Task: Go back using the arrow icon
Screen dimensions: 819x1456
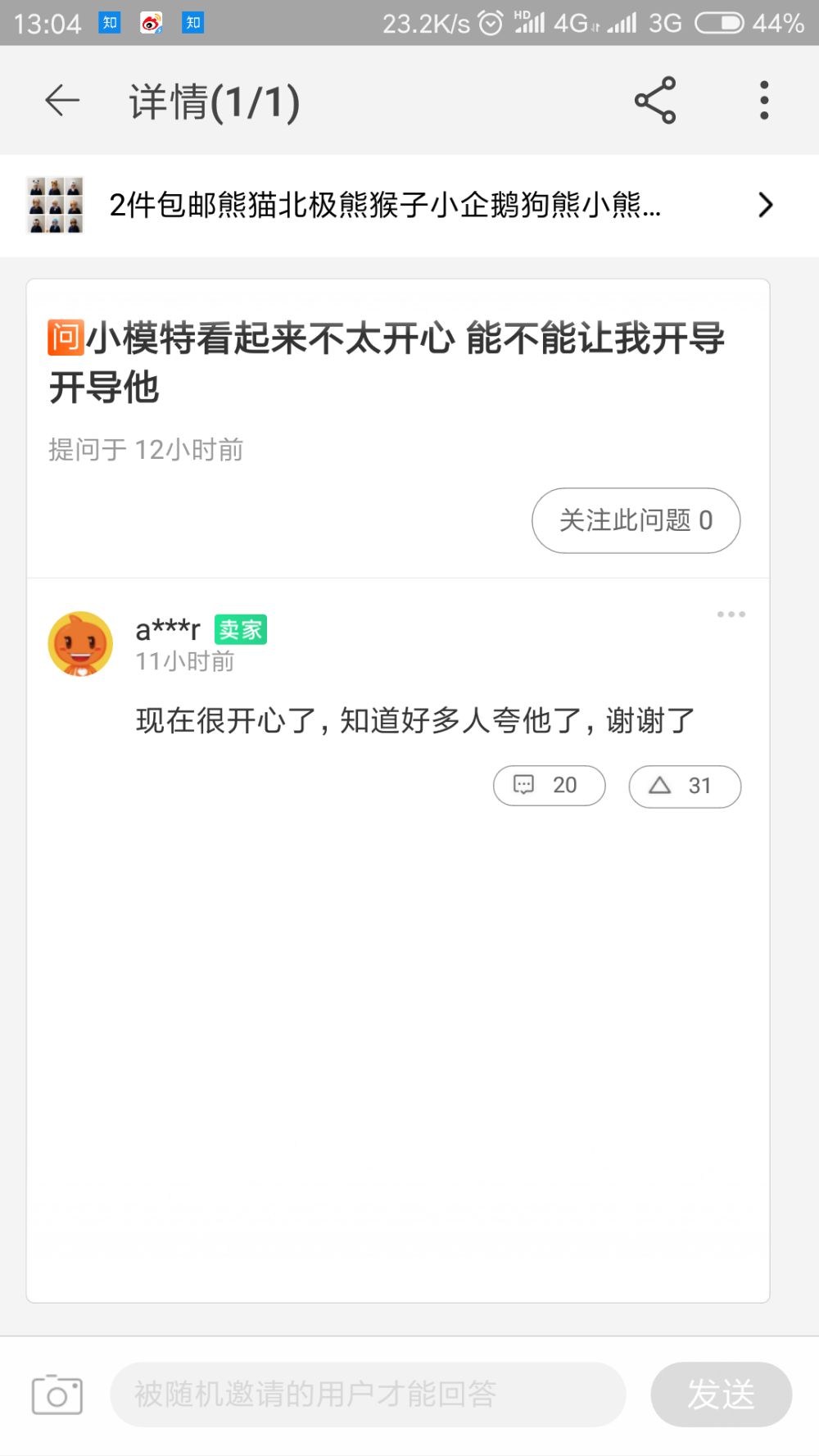Action: pyautogui.click(x=61, y=101)
